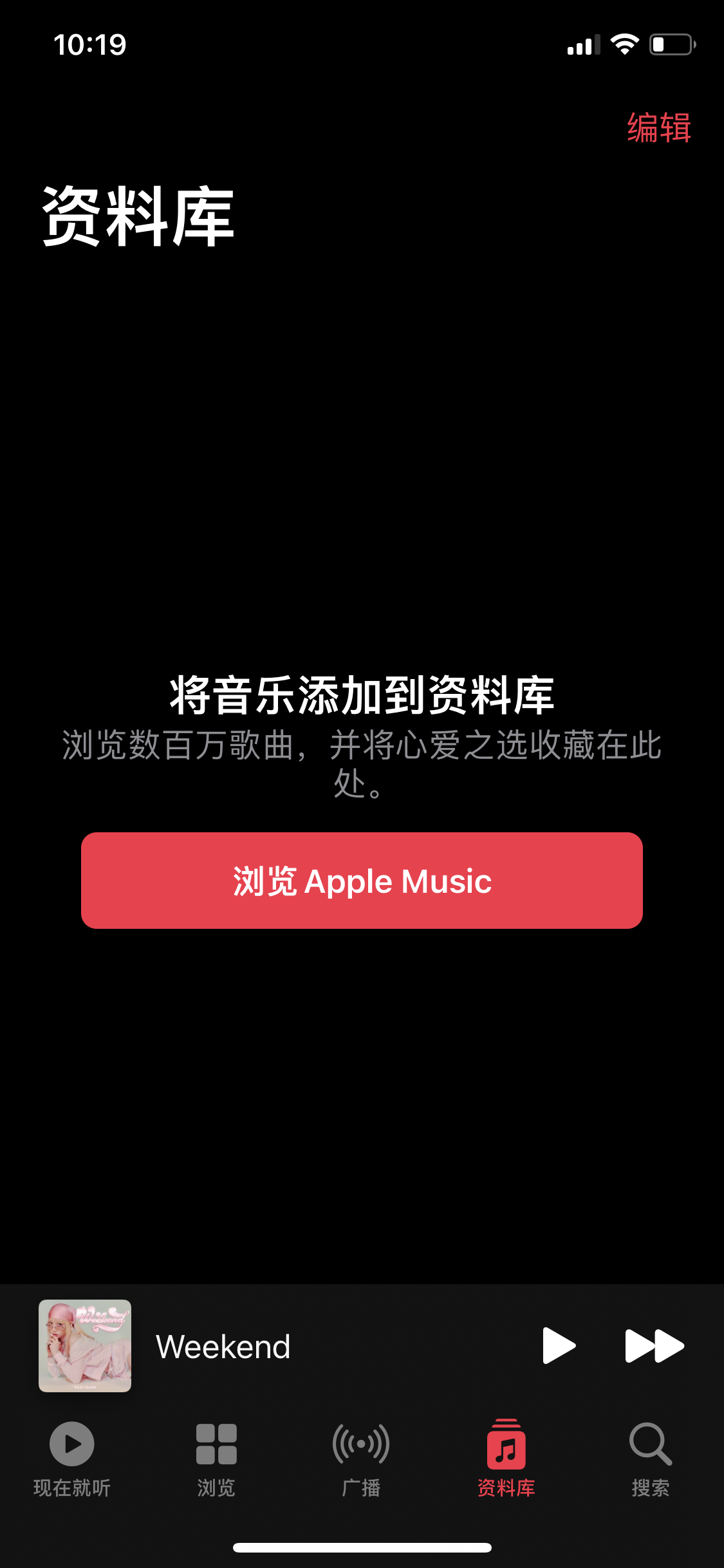724x1568 pixels.
Task: Open the 搜索 search tab
Action: (x=650, y=1458)
